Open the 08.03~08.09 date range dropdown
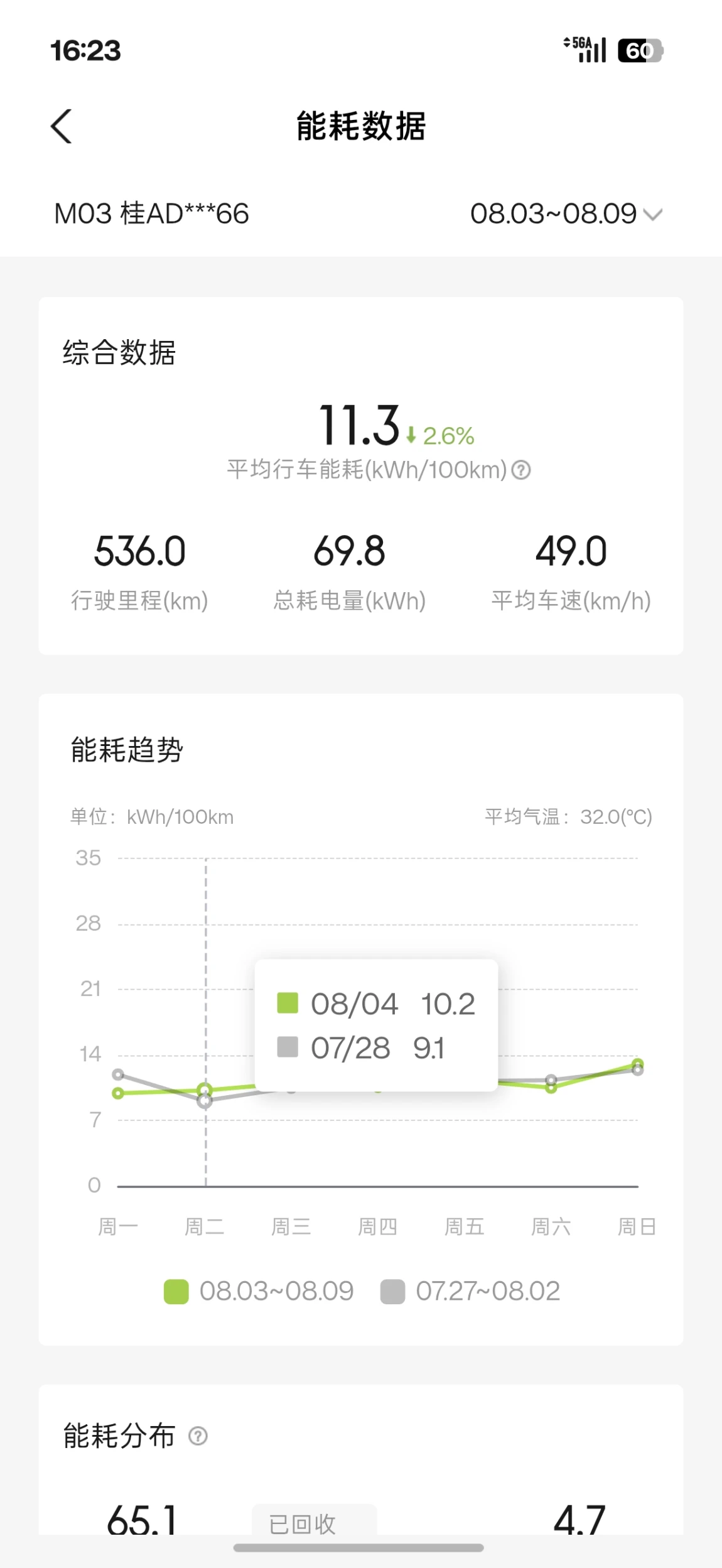The height and width of the screenshot is (1568, 722). click(x=566, y=214)
